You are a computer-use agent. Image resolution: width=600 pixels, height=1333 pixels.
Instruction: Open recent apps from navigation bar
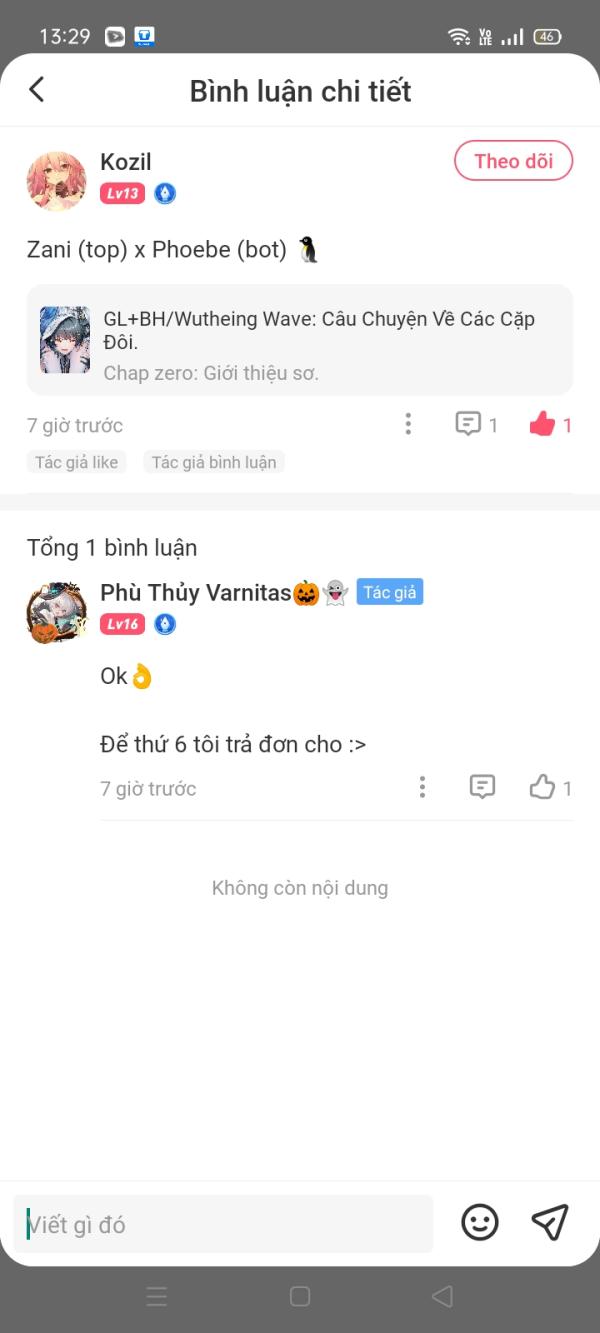(157, 1297)
